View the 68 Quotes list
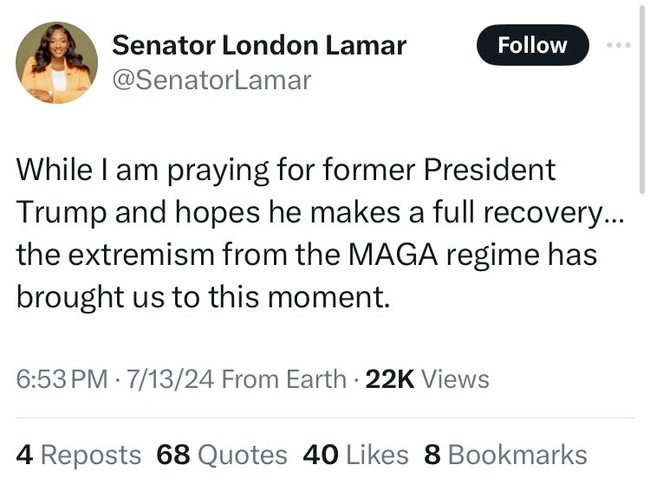The image size is (650, 491). (x=222, y=455)
